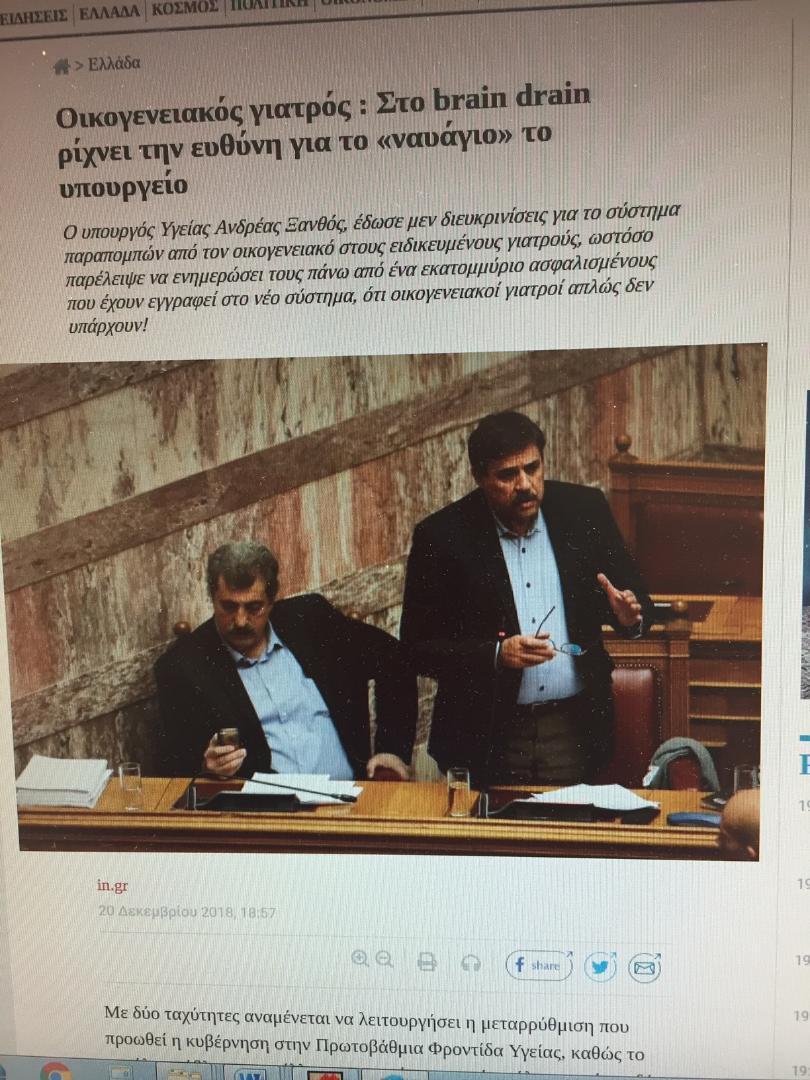Increase the article text size
The image size is (810, 1080).
(360, 959)
